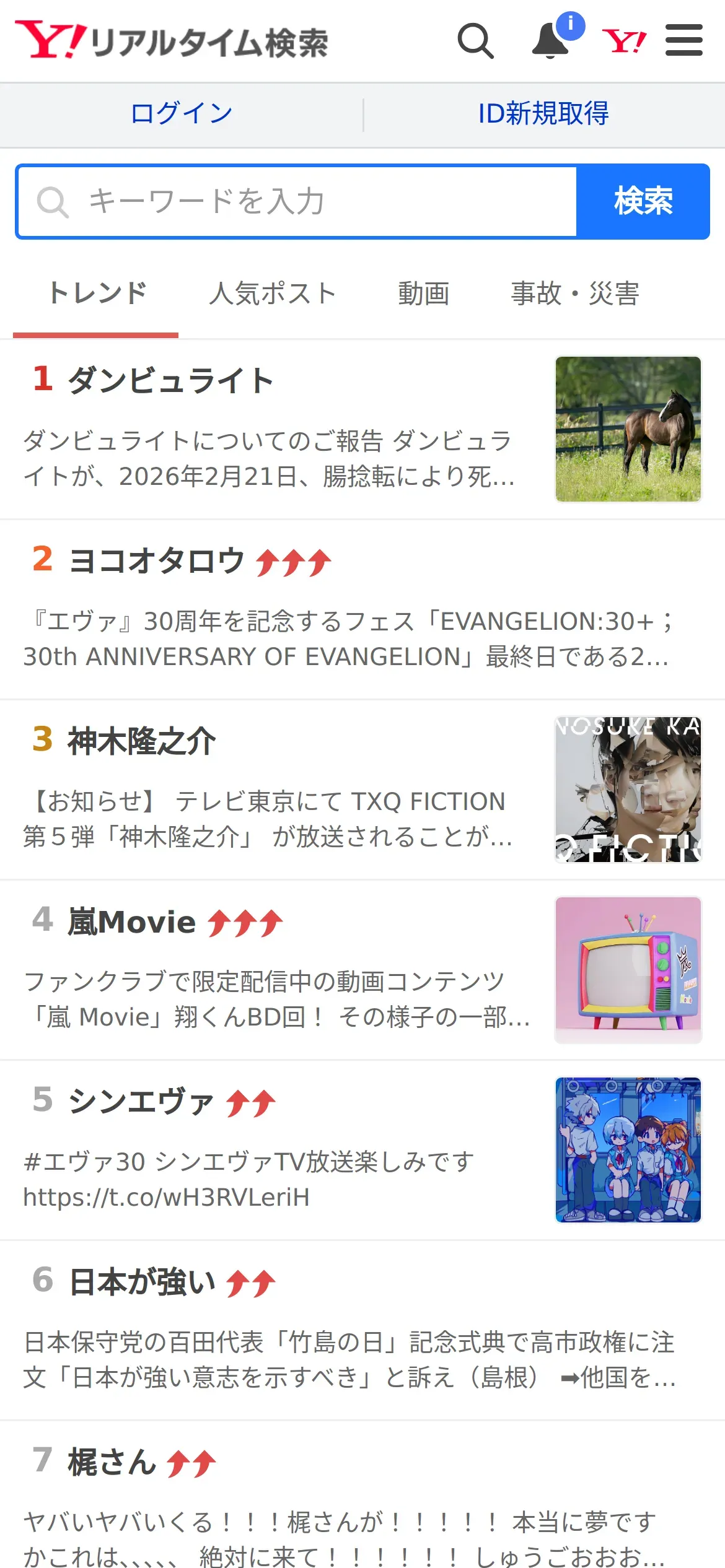Open trend 2 ヨコオタロウ
This screenshot has width=725, height=1568.
click(x=157, y=561)
